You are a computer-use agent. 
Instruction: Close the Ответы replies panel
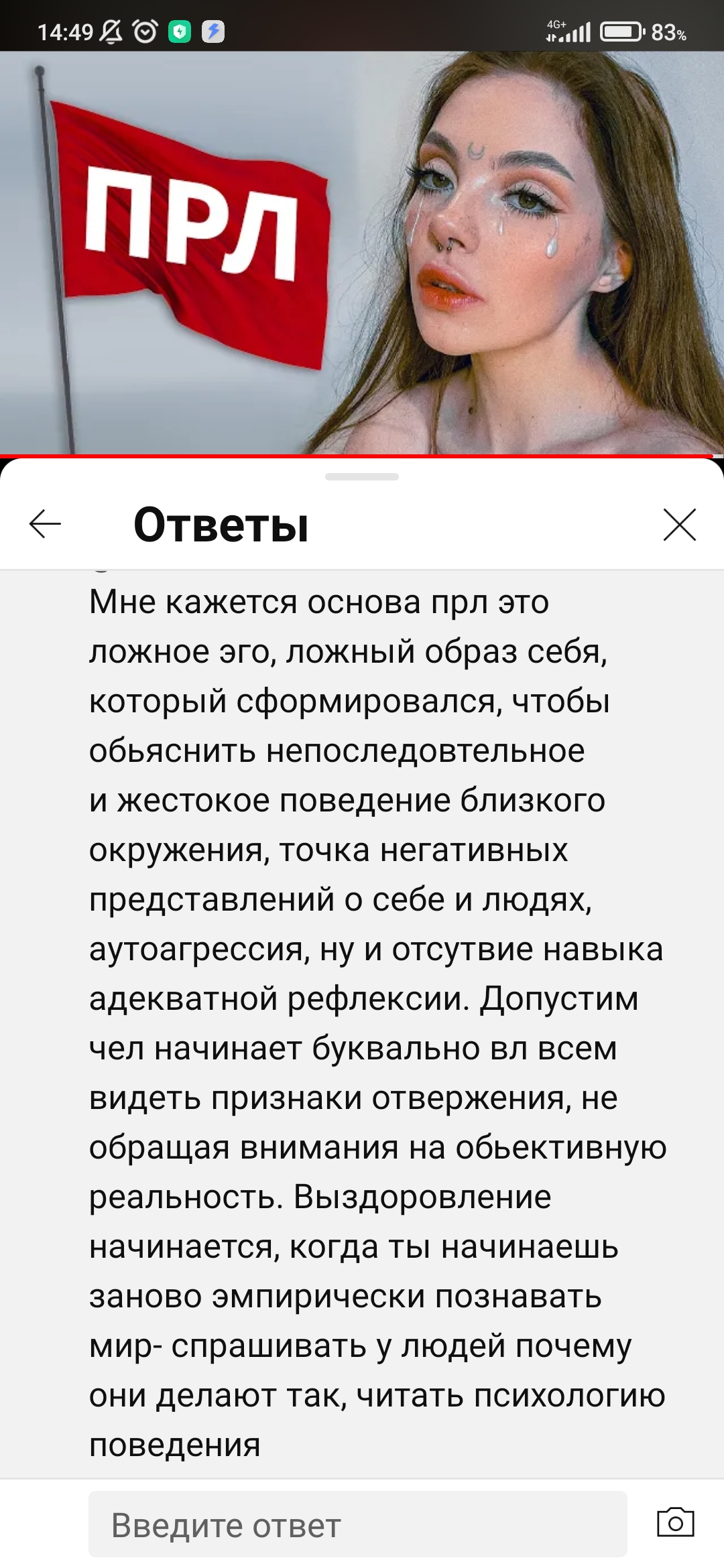[680, 524]
